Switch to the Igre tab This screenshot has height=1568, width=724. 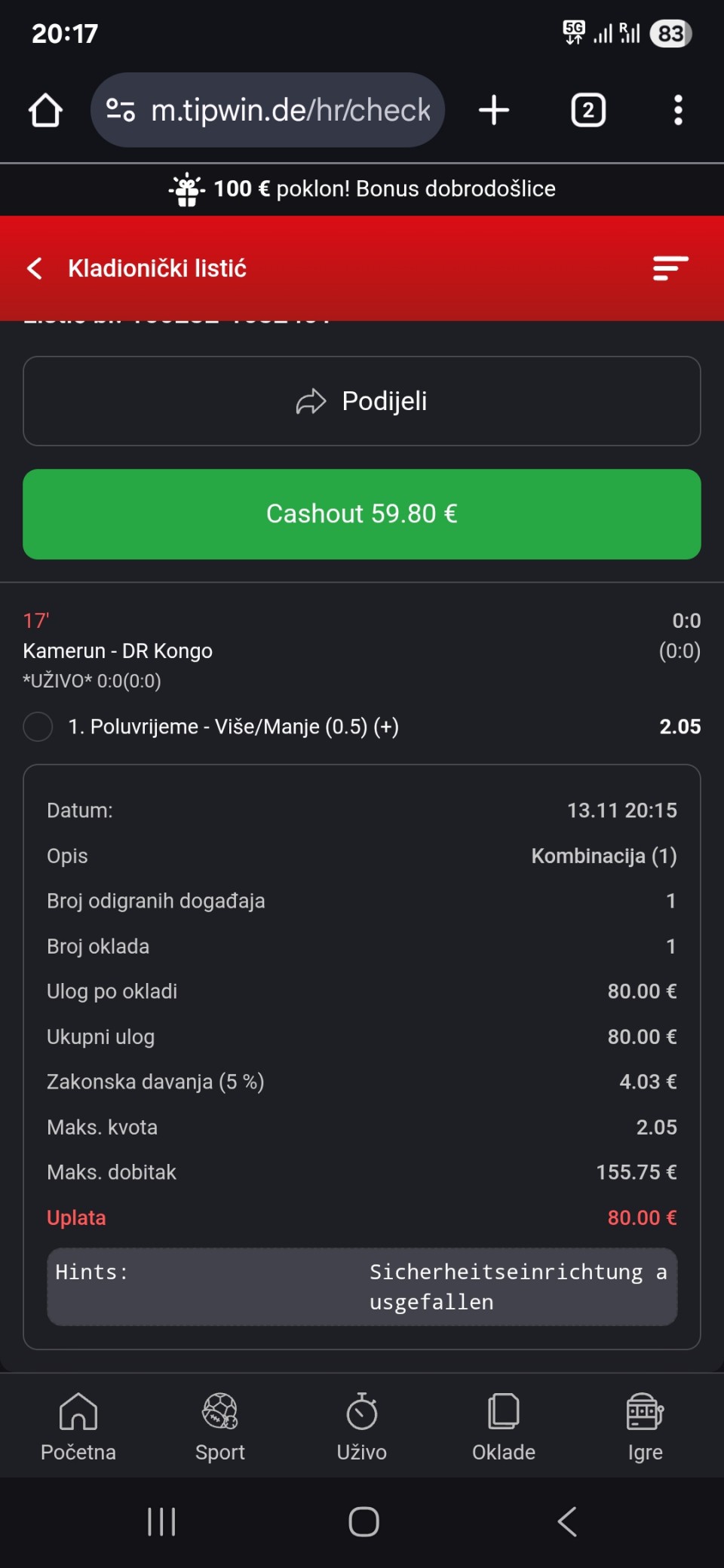coord(646,1426)
